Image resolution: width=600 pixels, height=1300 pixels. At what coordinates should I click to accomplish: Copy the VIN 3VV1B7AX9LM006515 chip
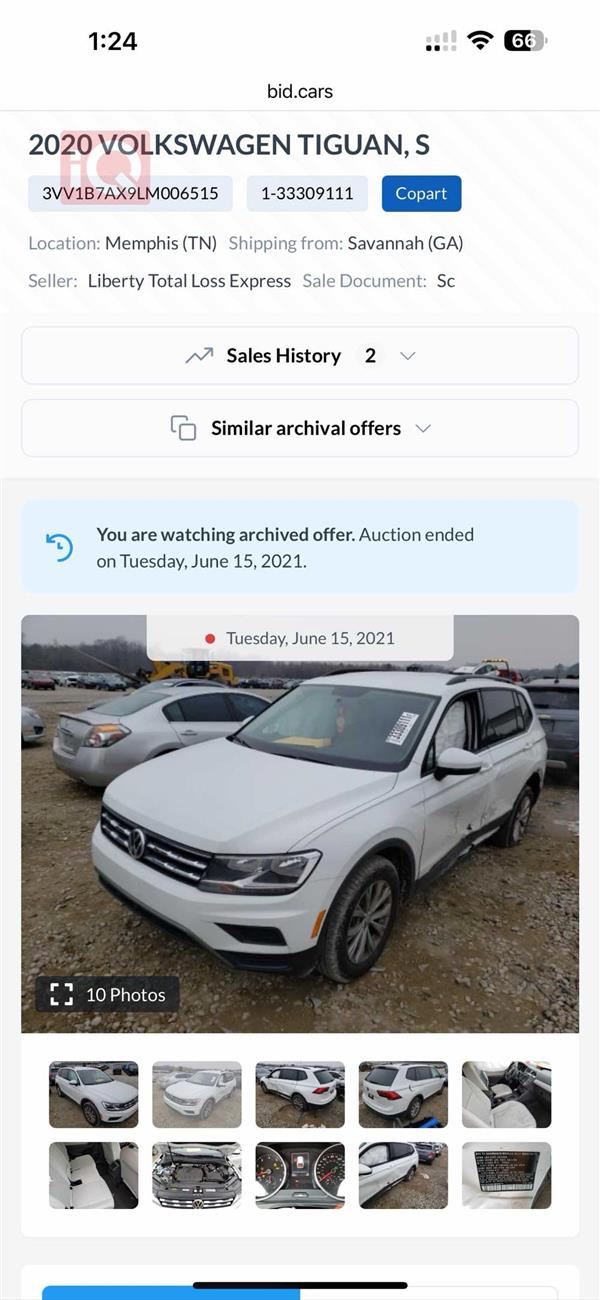130,194
